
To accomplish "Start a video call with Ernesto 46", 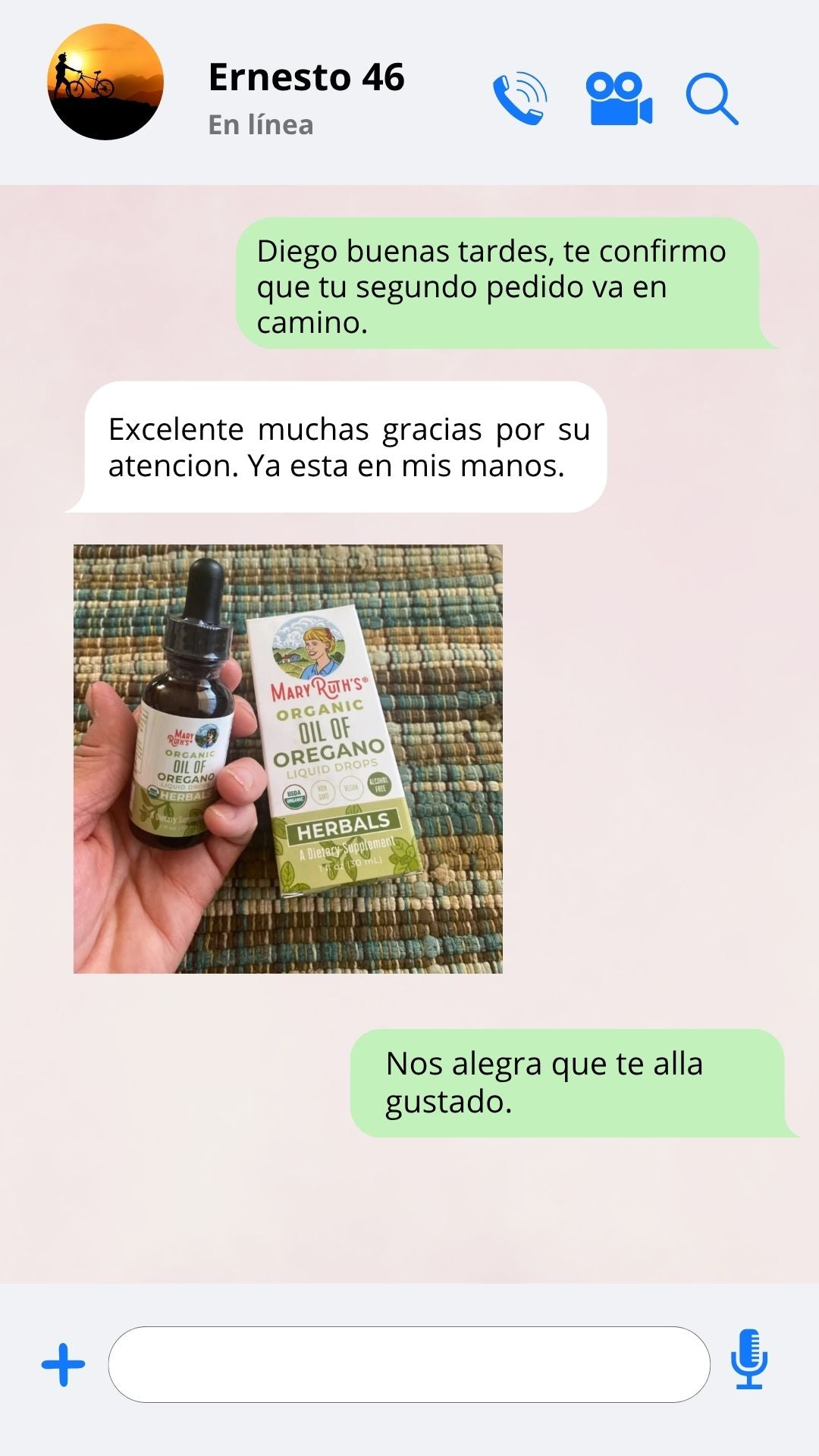I will 618,99.
